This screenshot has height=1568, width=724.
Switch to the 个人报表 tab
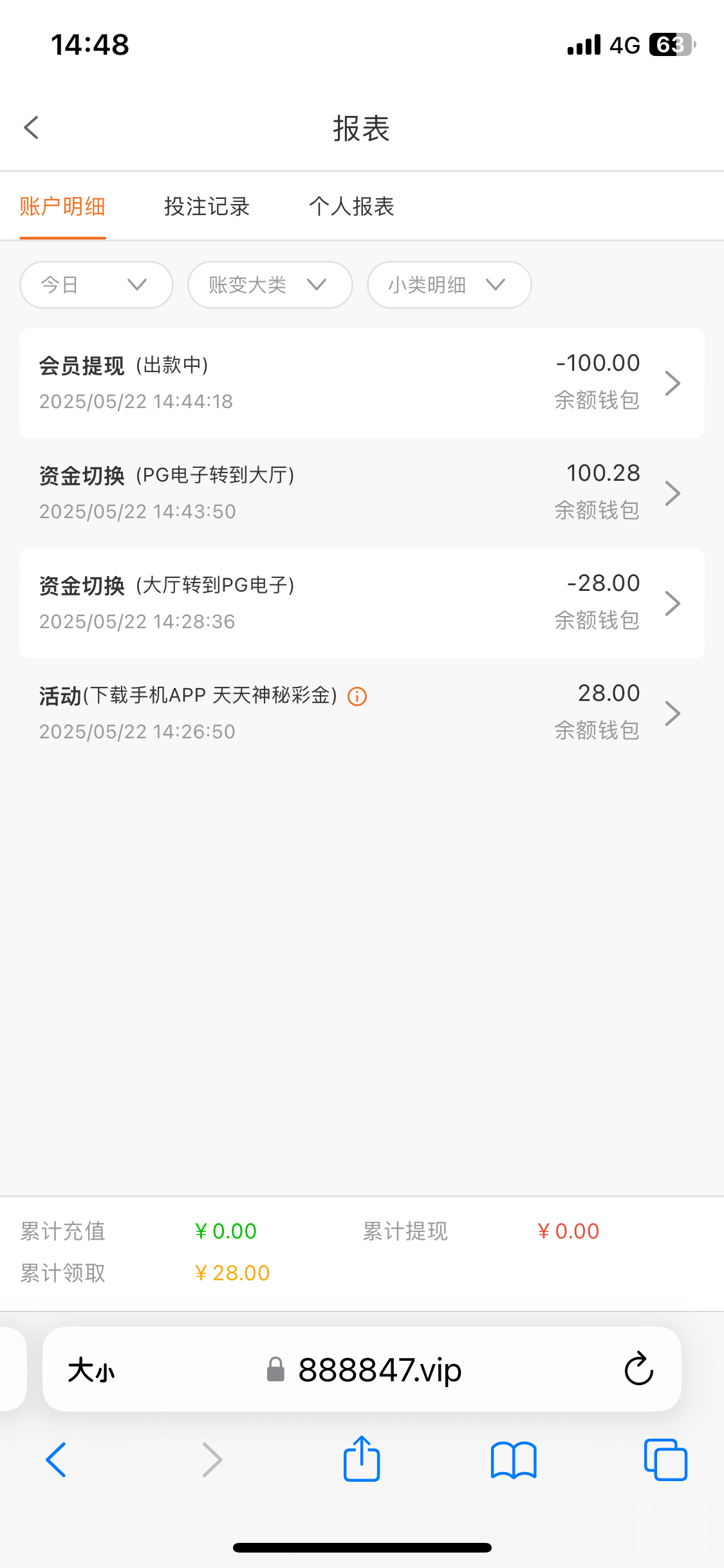(351, 207)
